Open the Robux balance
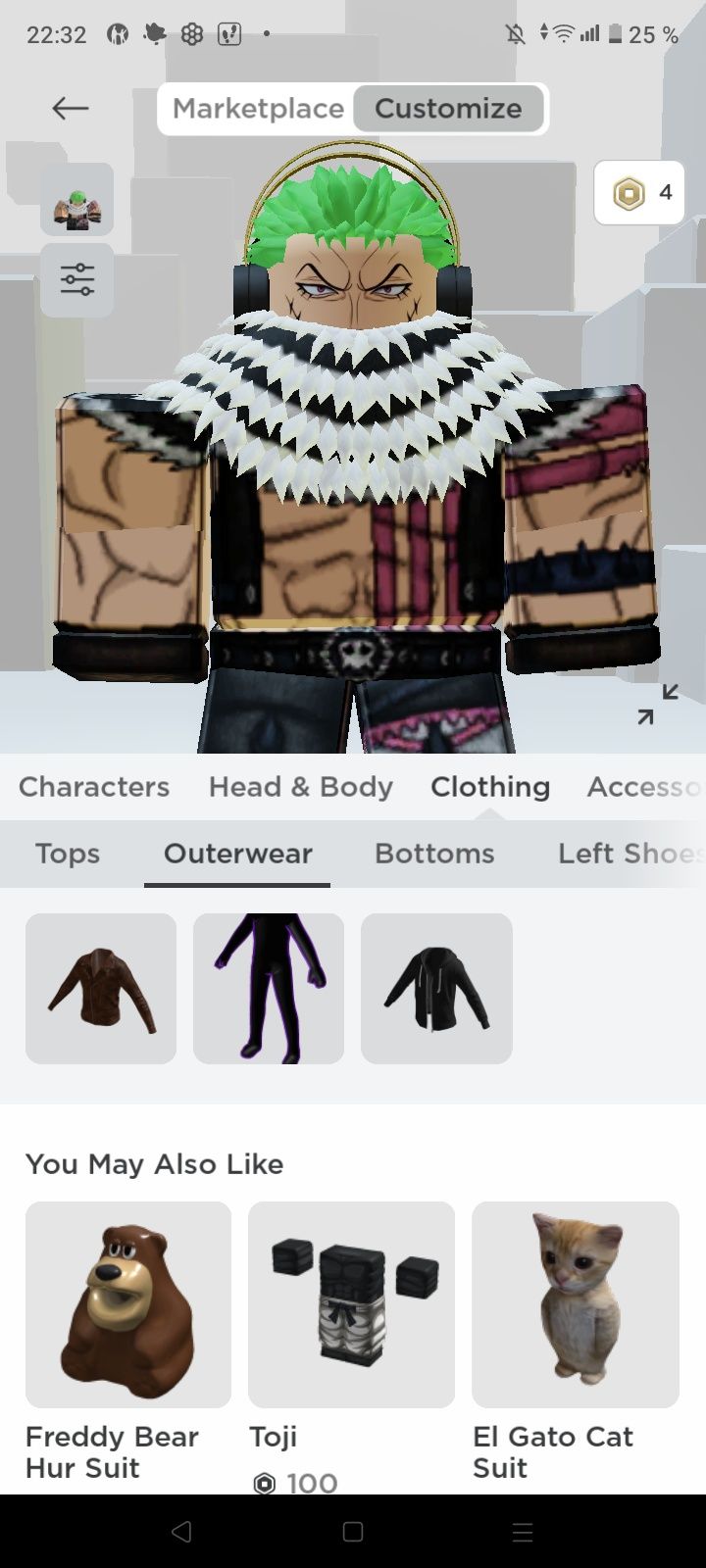 [x=639, y=193]
